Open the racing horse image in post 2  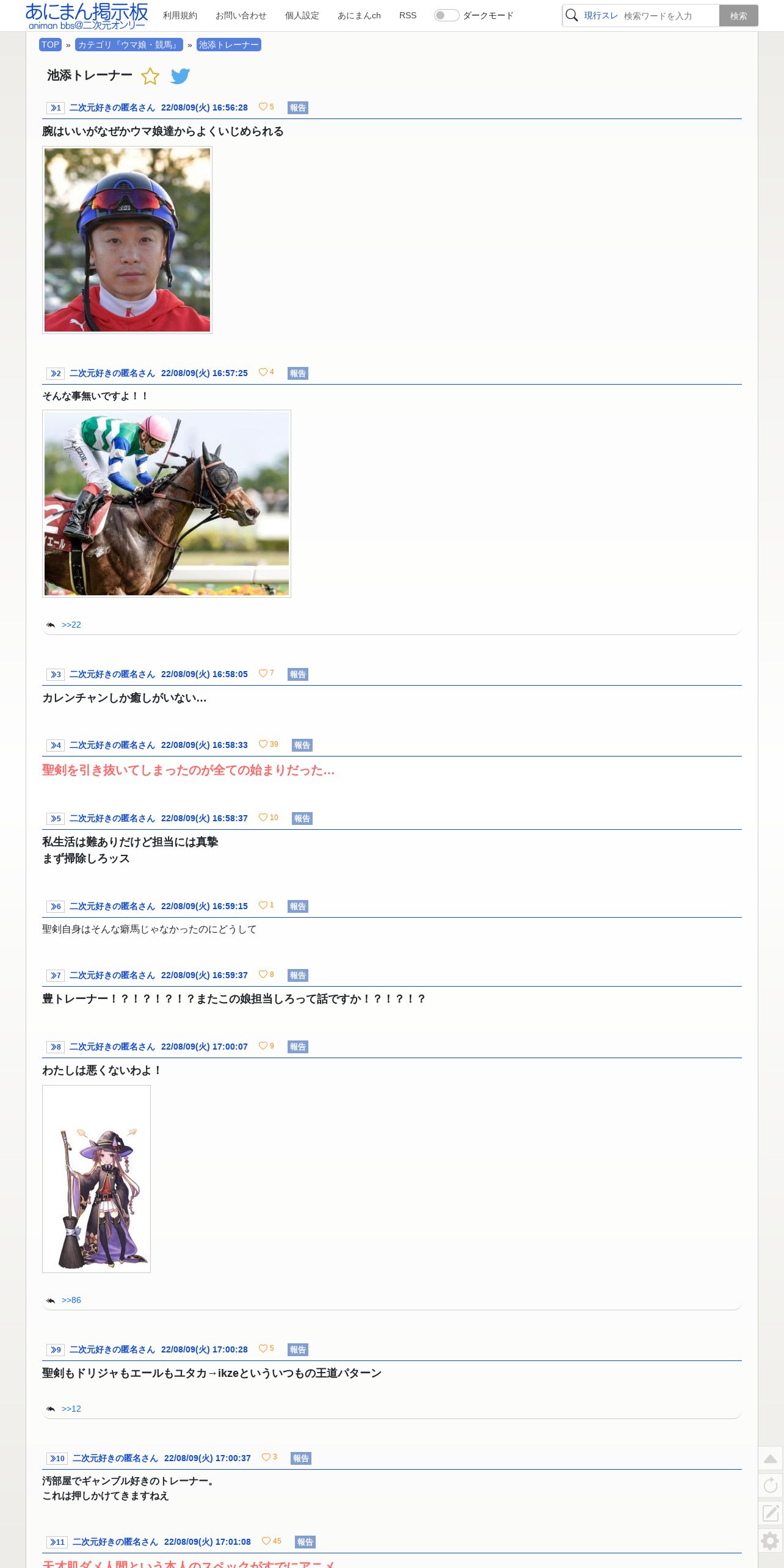tap(167, 504)
